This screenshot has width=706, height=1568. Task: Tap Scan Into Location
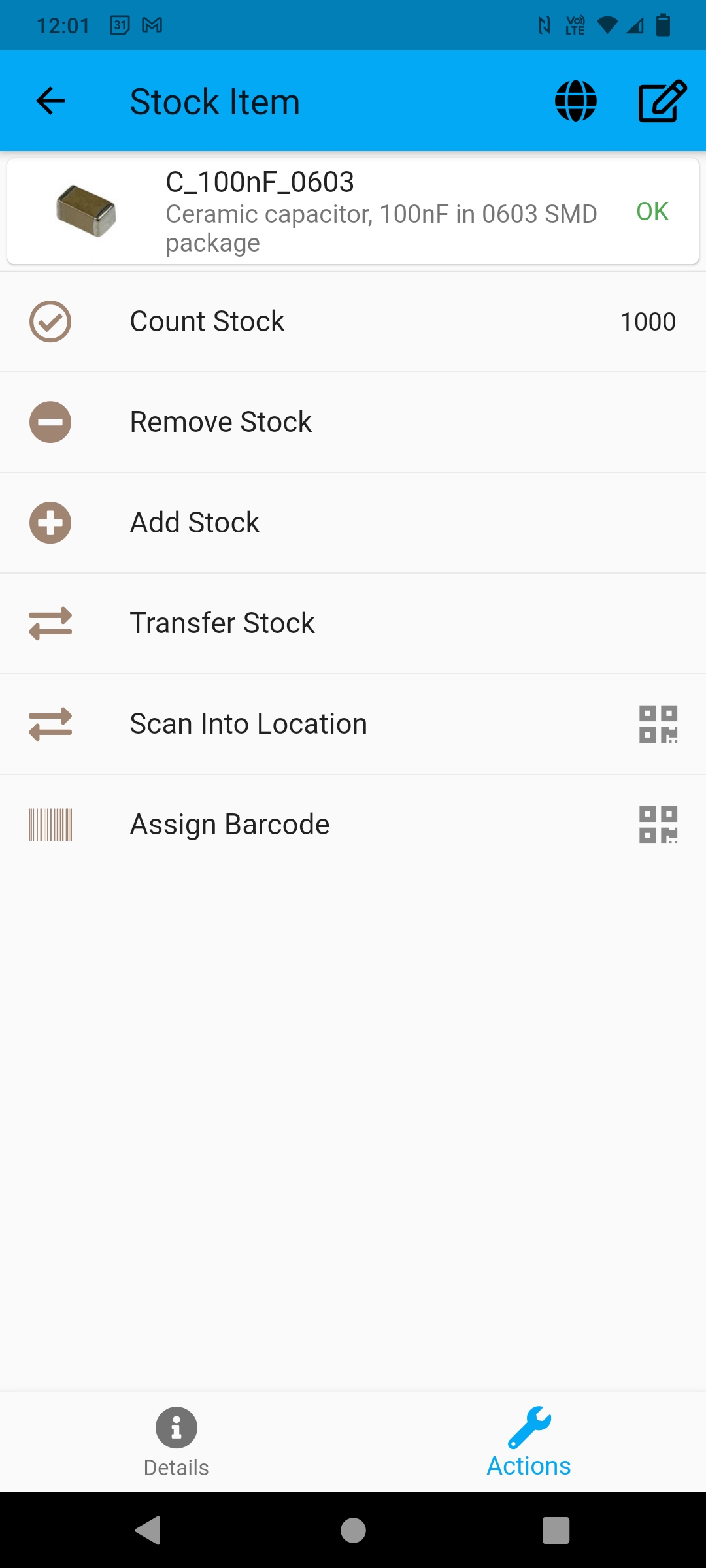click(353, 724)
